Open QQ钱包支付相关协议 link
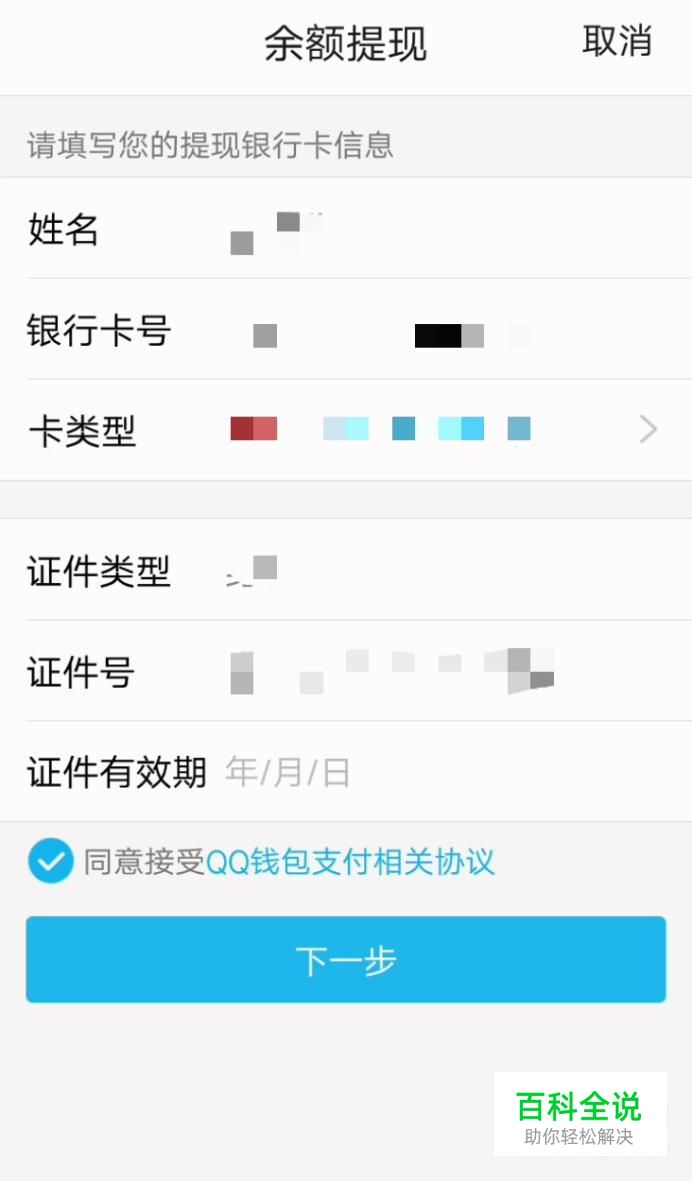Viewport: 692px width, 1181px height. click(350, 862)
